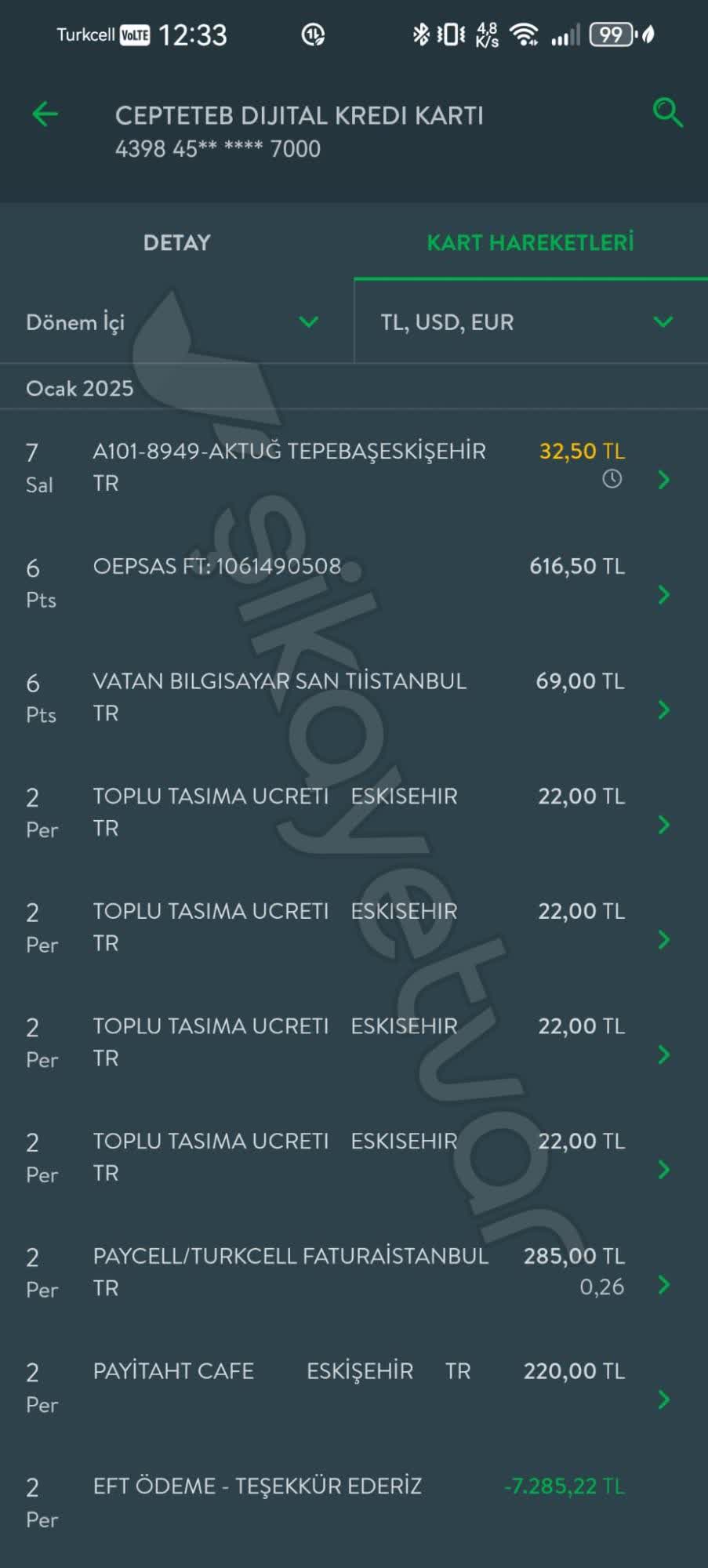Switch to the DETAY tab
Viewport: 708px width, 1568px height.
176,242
